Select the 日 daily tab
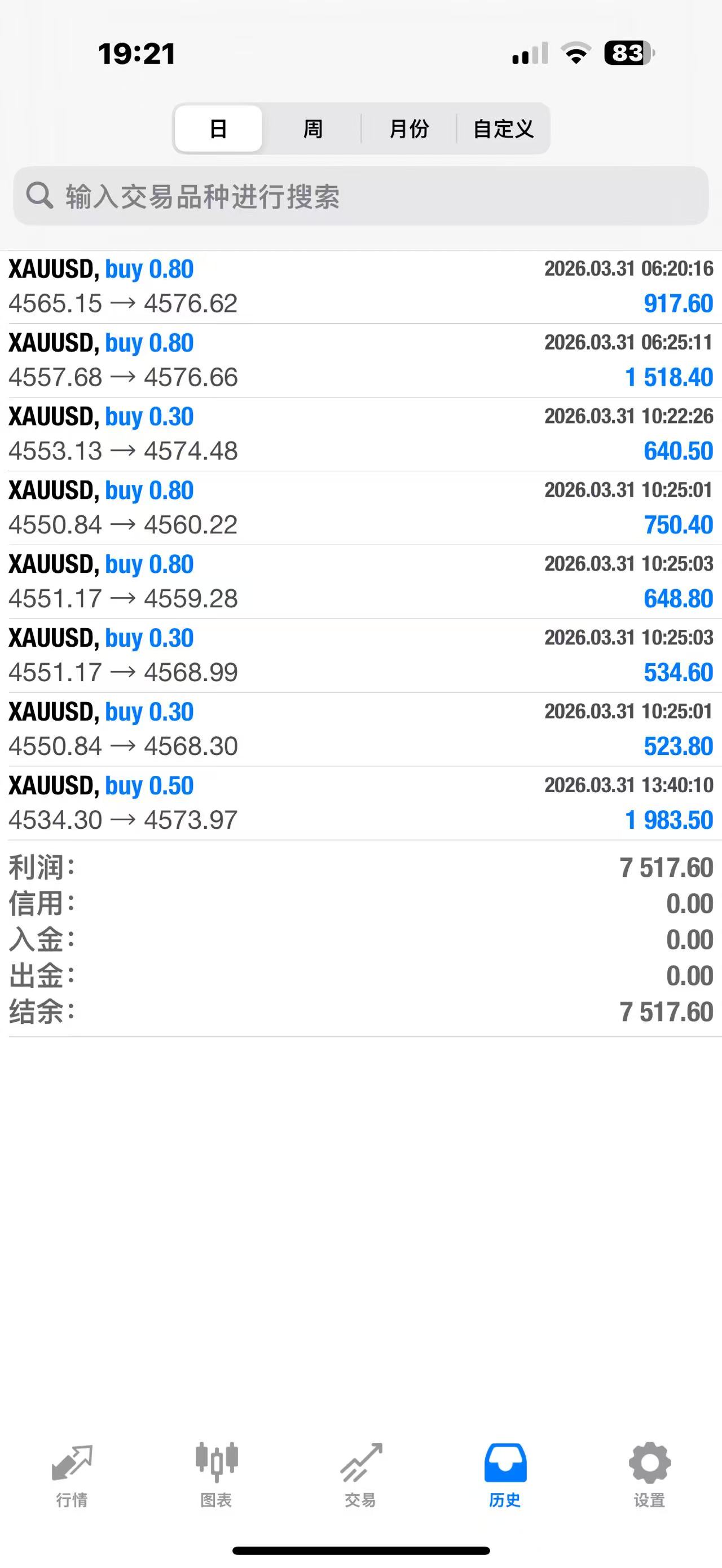The image size is (722, 1568). [218, 129]
